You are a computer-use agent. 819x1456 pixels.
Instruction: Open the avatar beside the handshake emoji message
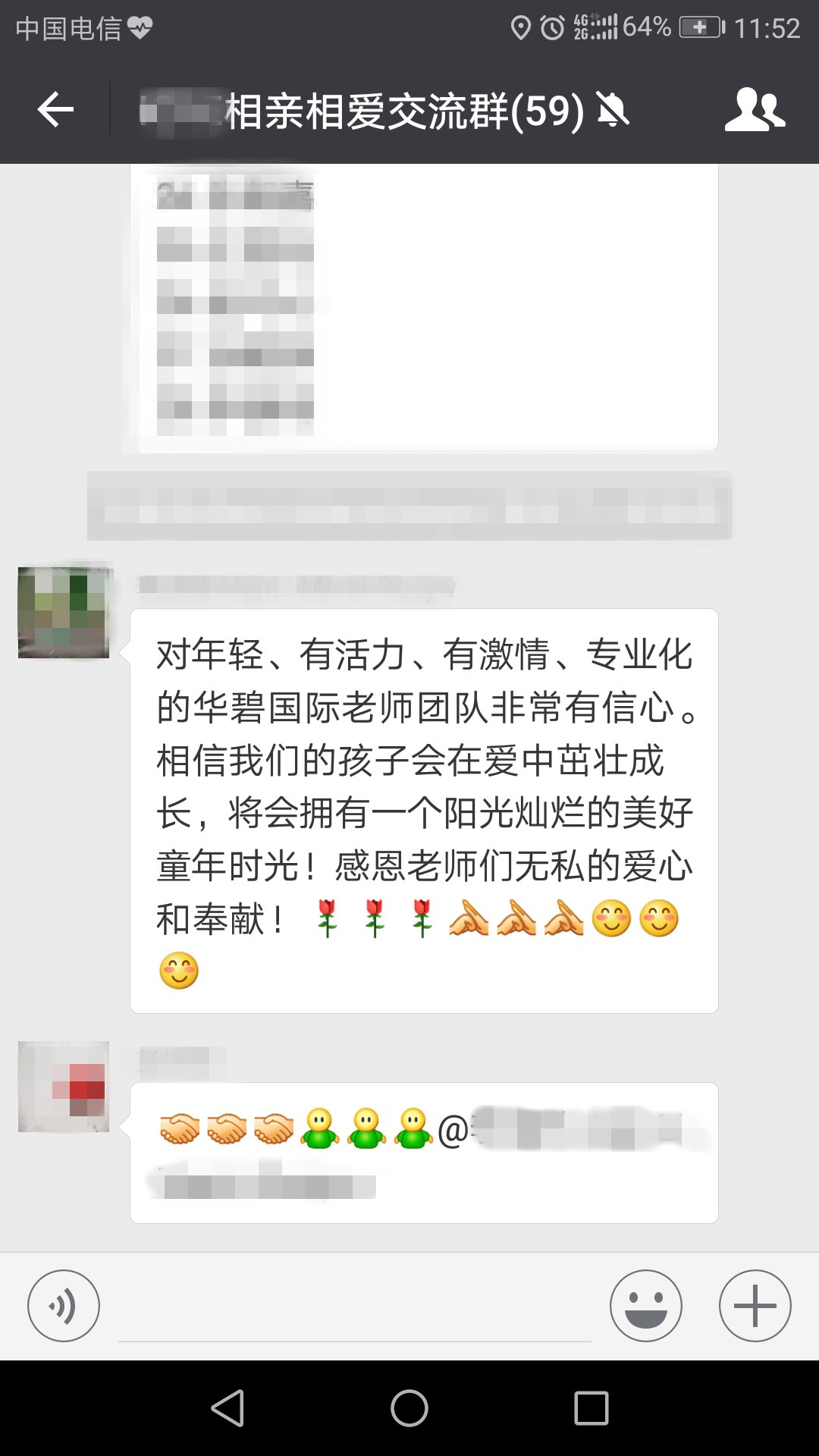pyautogui.click(x=64, y=1087)
